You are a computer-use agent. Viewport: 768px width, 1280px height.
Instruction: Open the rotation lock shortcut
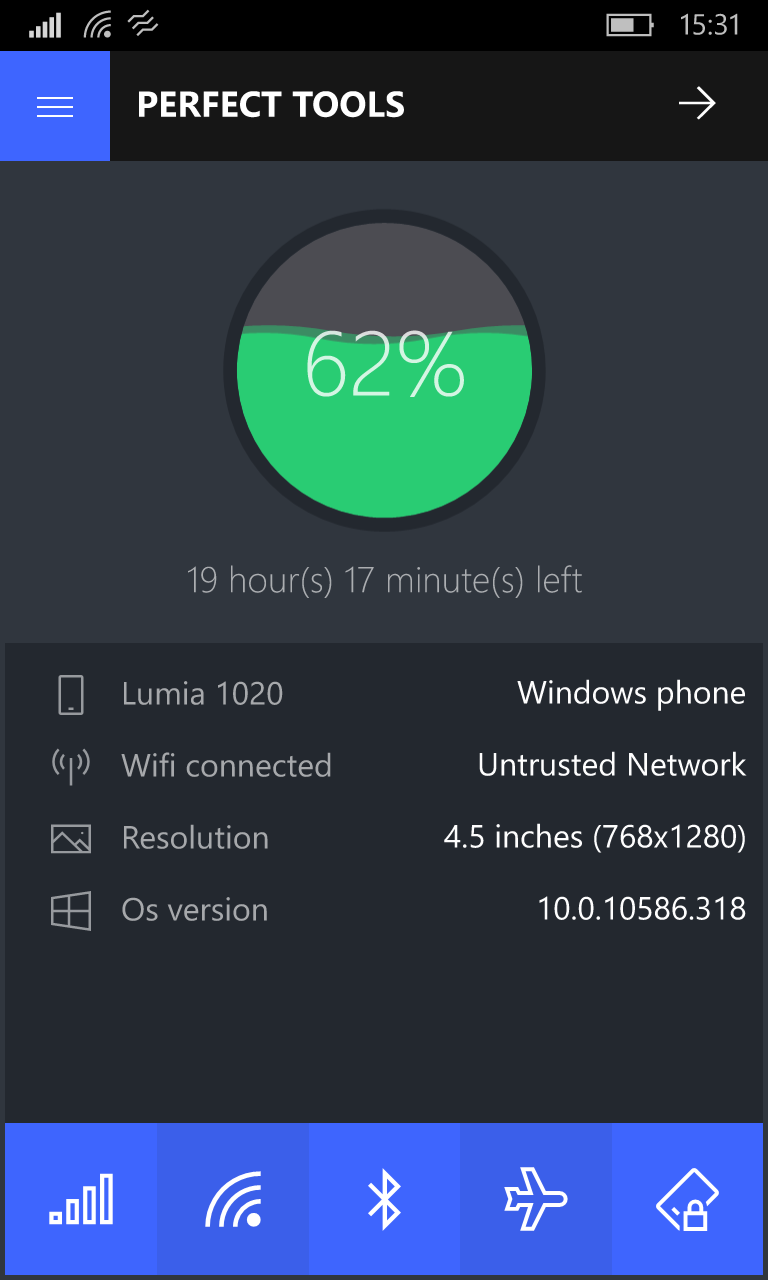688,1199
